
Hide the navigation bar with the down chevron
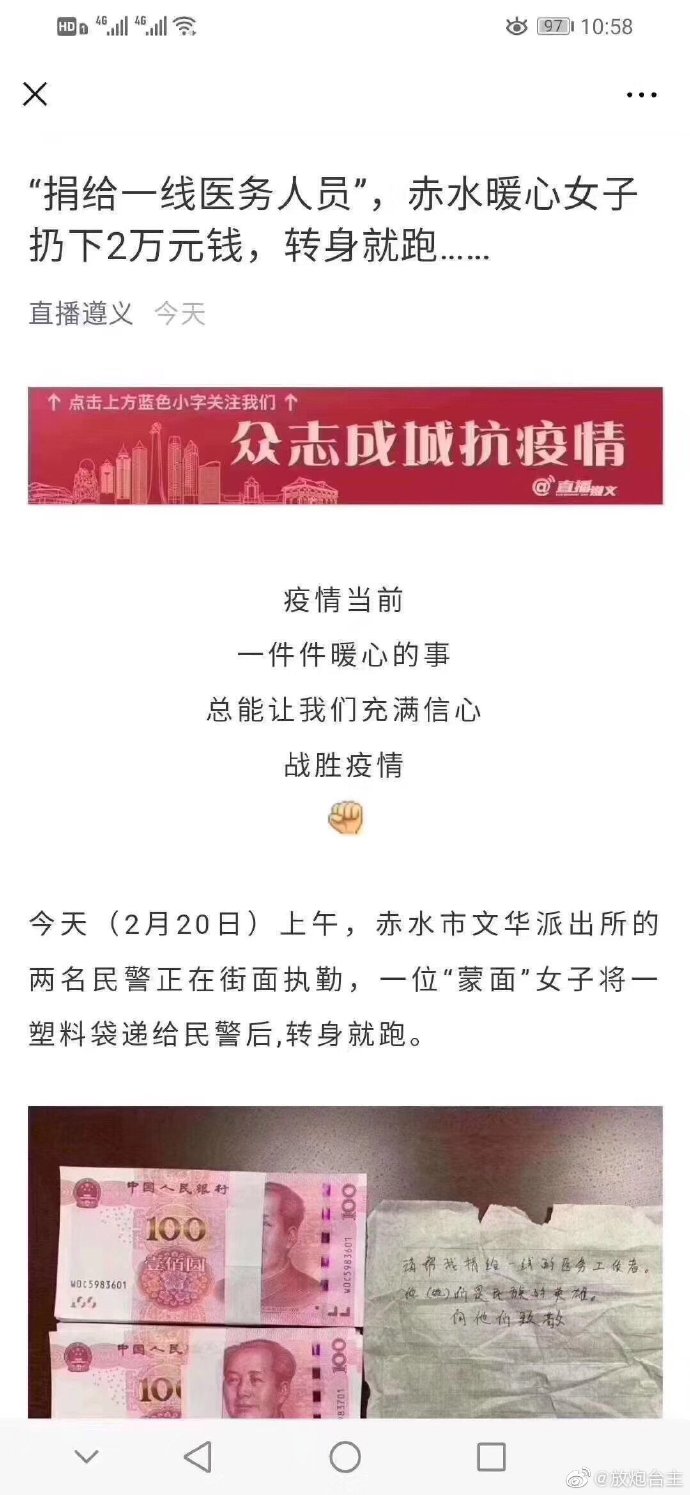[x=87, y=1457]
